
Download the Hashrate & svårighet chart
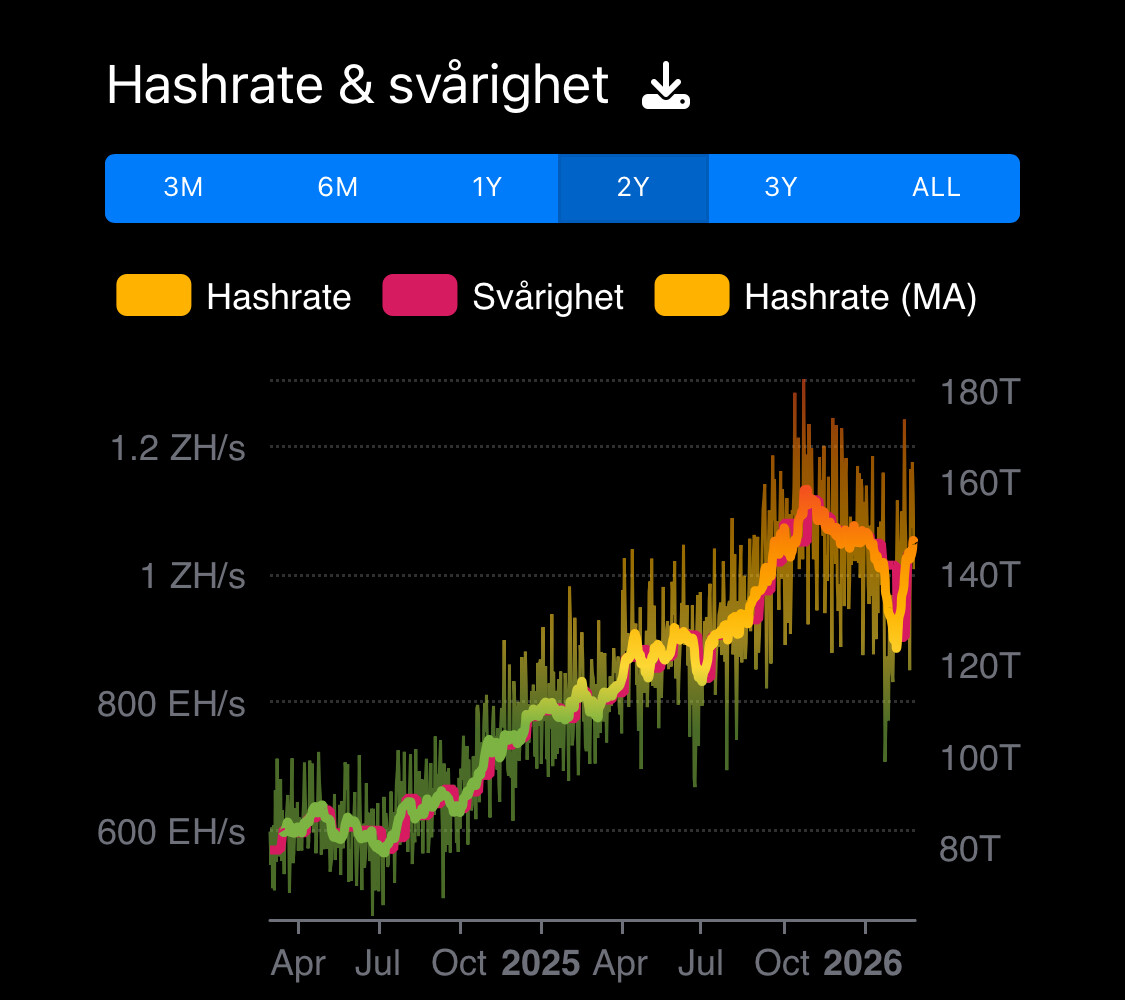pos(665,87)
